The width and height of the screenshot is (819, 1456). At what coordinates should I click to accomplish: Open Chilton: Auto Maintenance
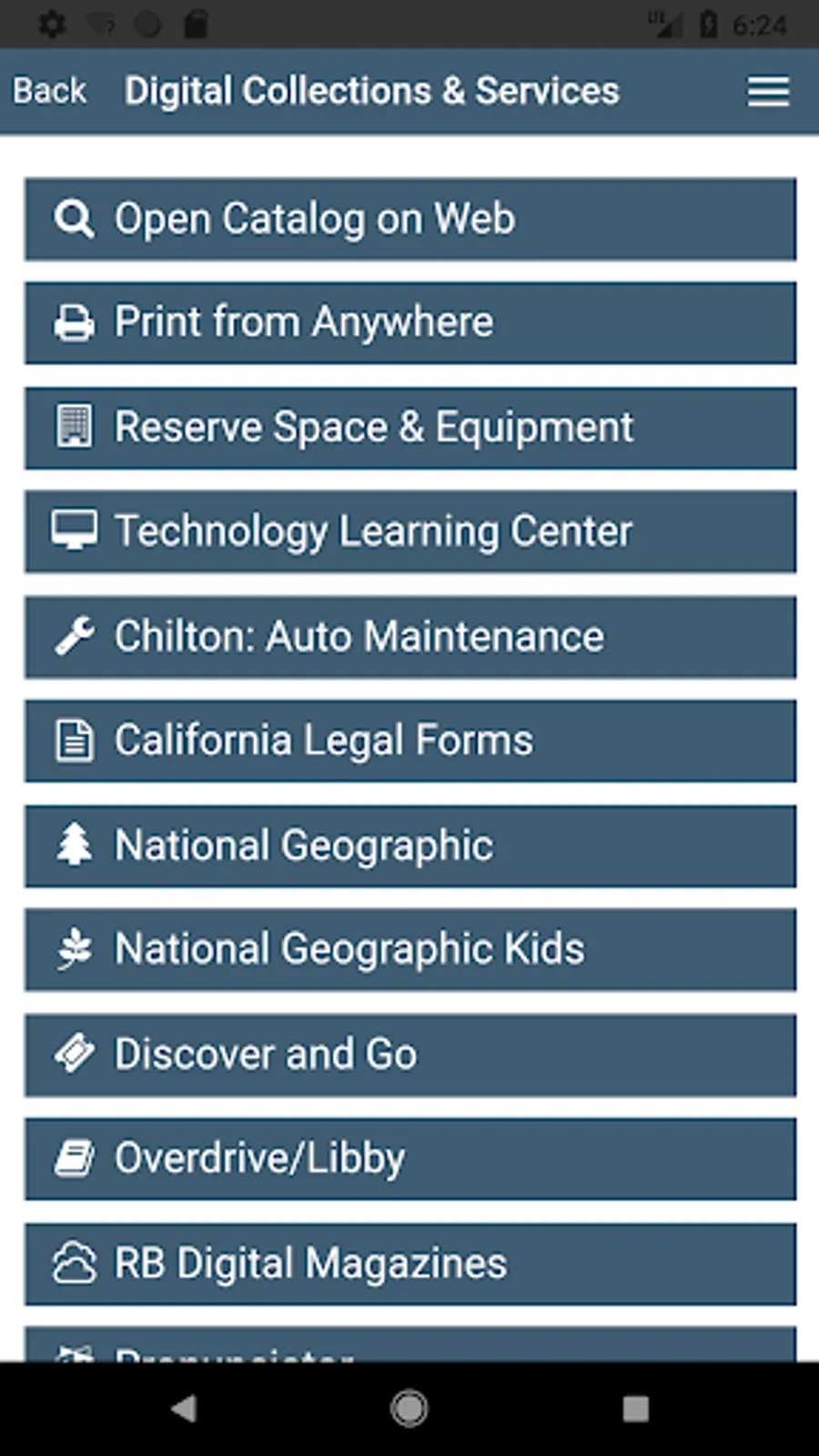[x=409, y=637]
